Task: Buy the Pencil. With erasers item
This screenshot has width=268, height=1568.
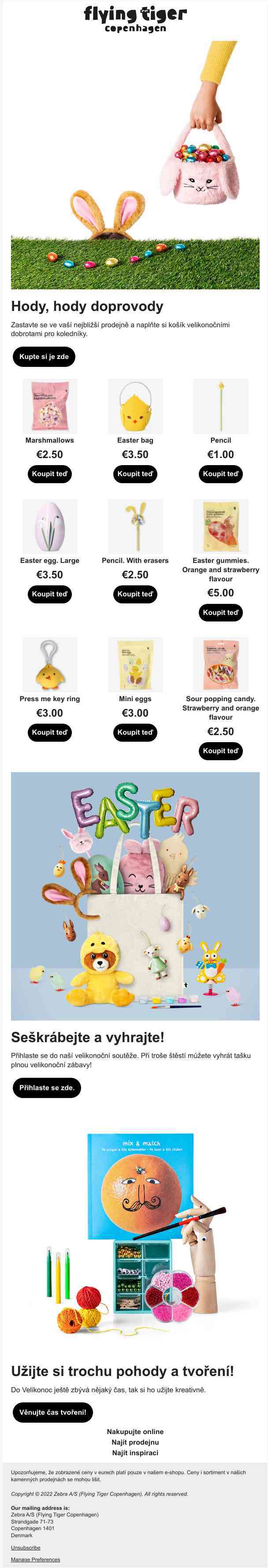Action: point(135,594)
